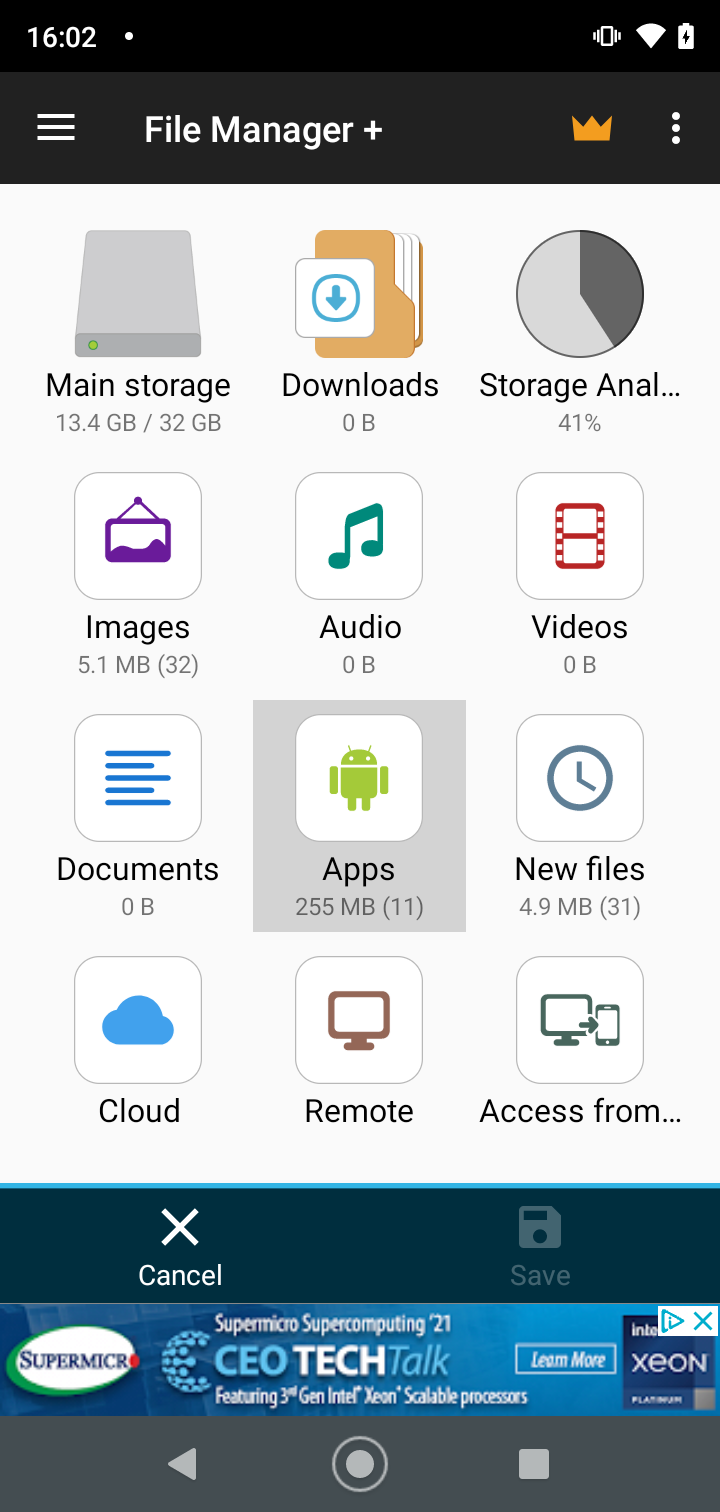720x1512 pixels.
Task: Close the Supermicro ad banner
Action: point(704,1321)
